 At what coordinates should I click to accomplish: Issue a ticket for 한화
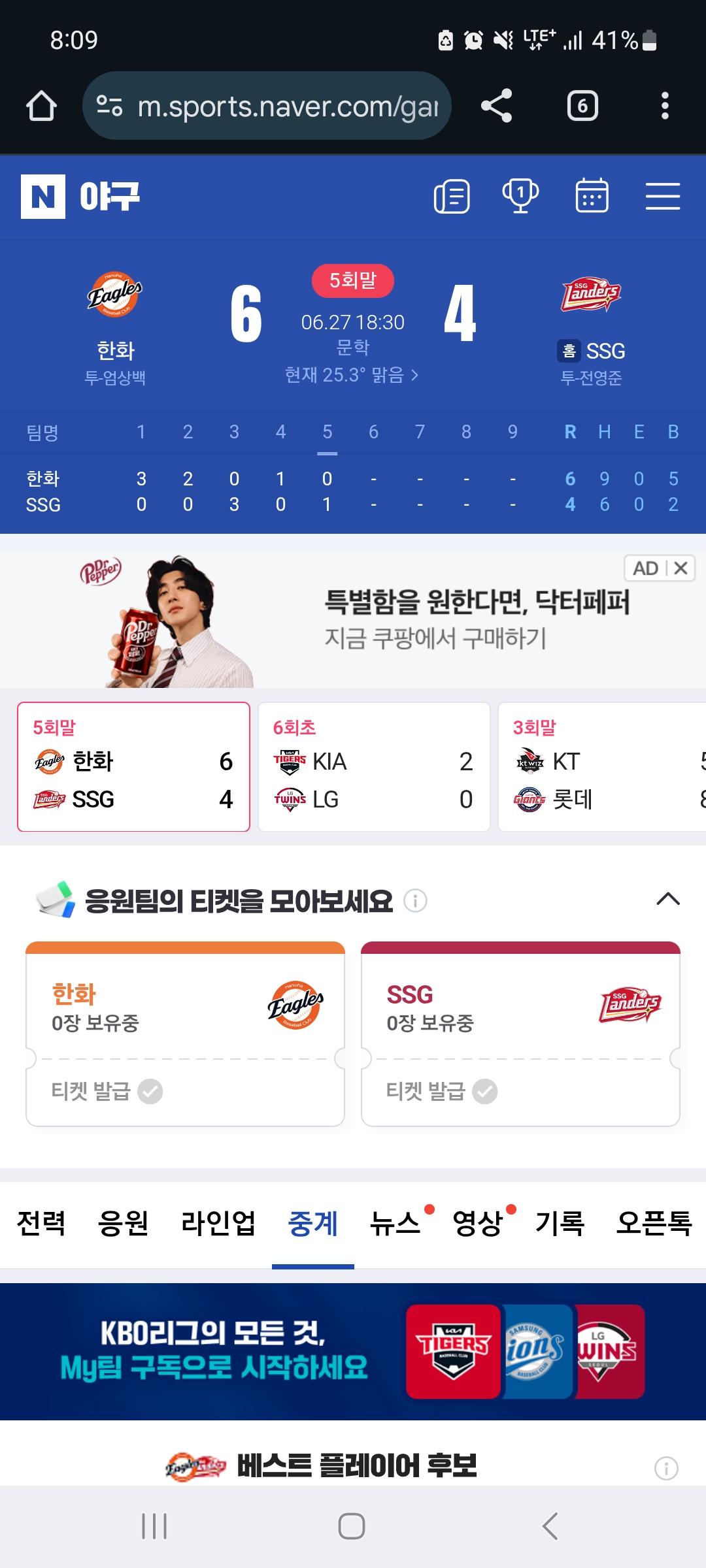click(x=107, y=1091)
